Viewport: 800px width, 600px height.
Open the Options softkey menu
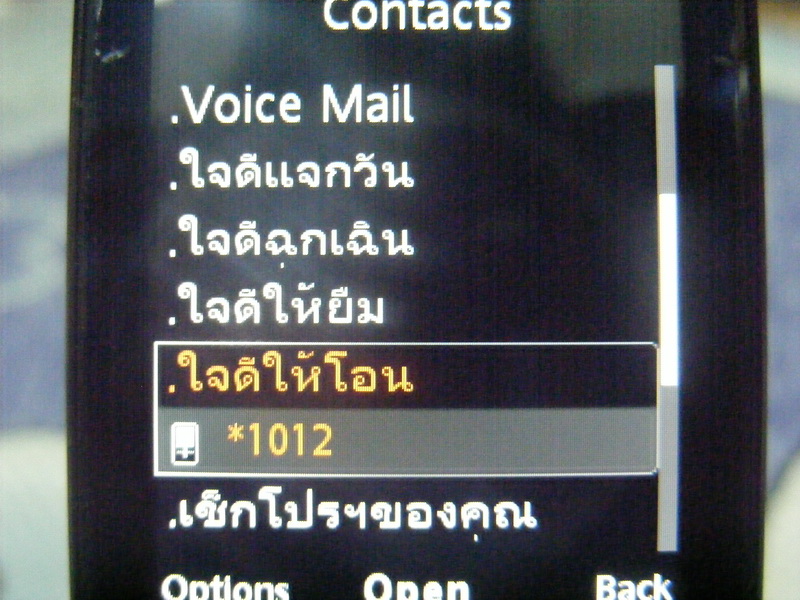coord(225,588)
